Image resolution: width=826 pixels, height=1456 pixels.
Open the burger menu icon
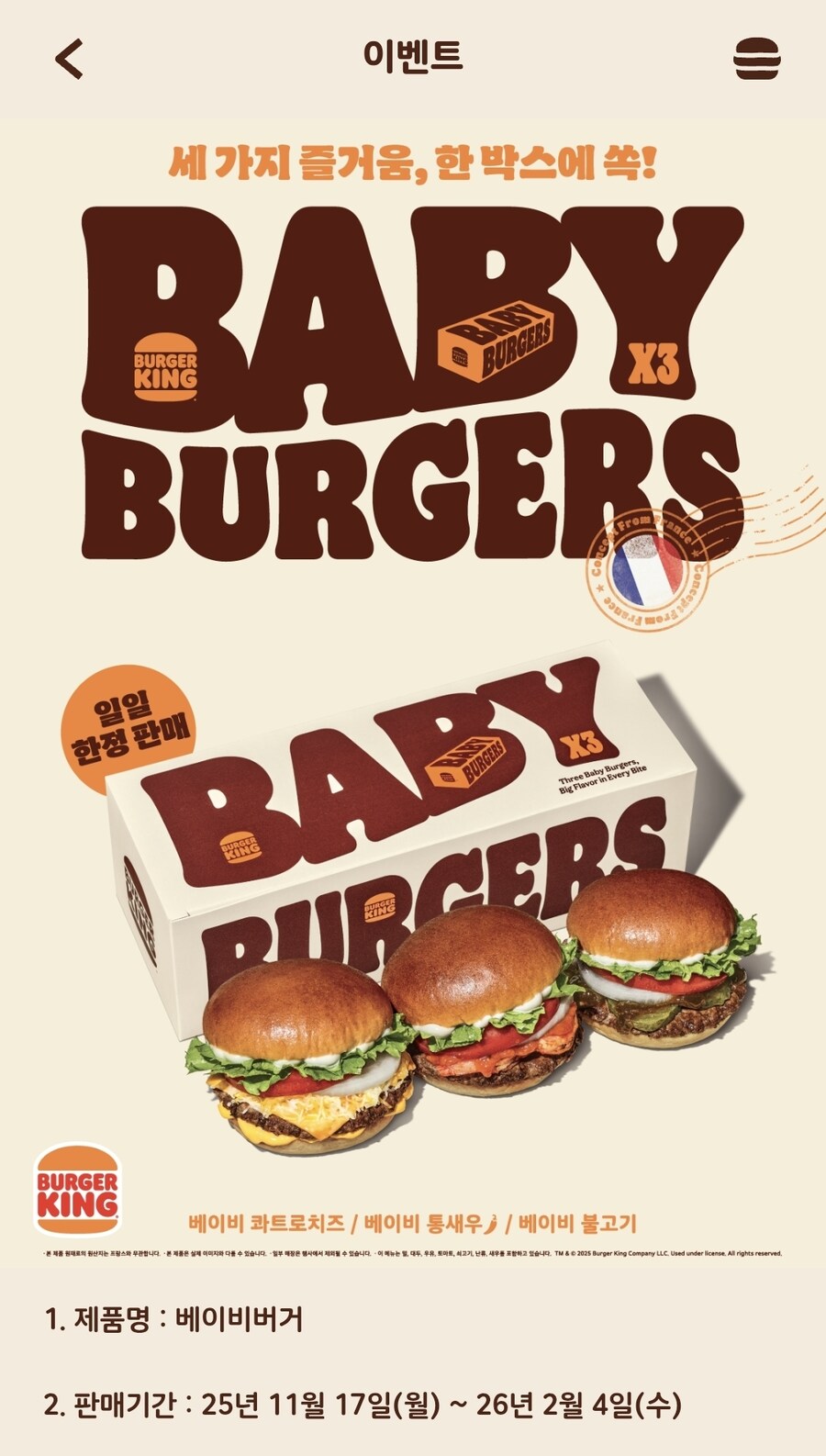(756, 59)
